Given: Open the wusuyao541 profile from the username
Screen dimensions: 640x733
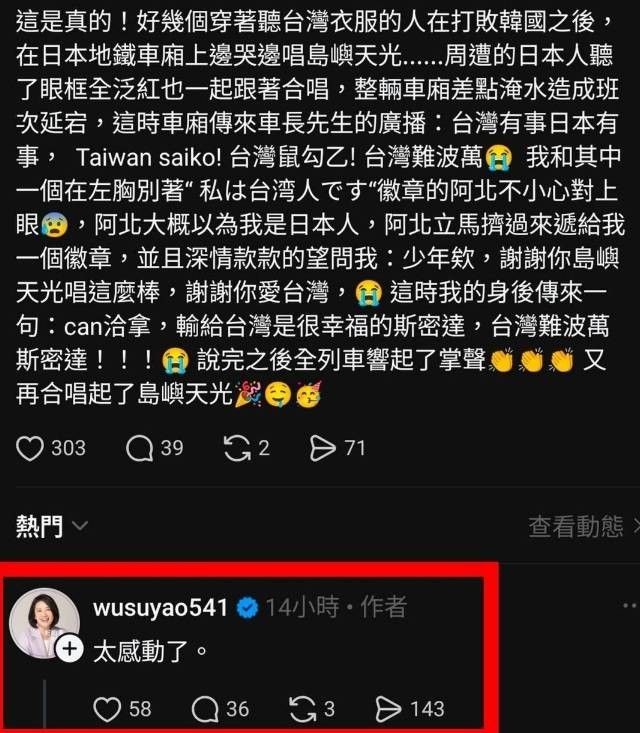Looking at the screenshot, I should [x=160, y=607].
